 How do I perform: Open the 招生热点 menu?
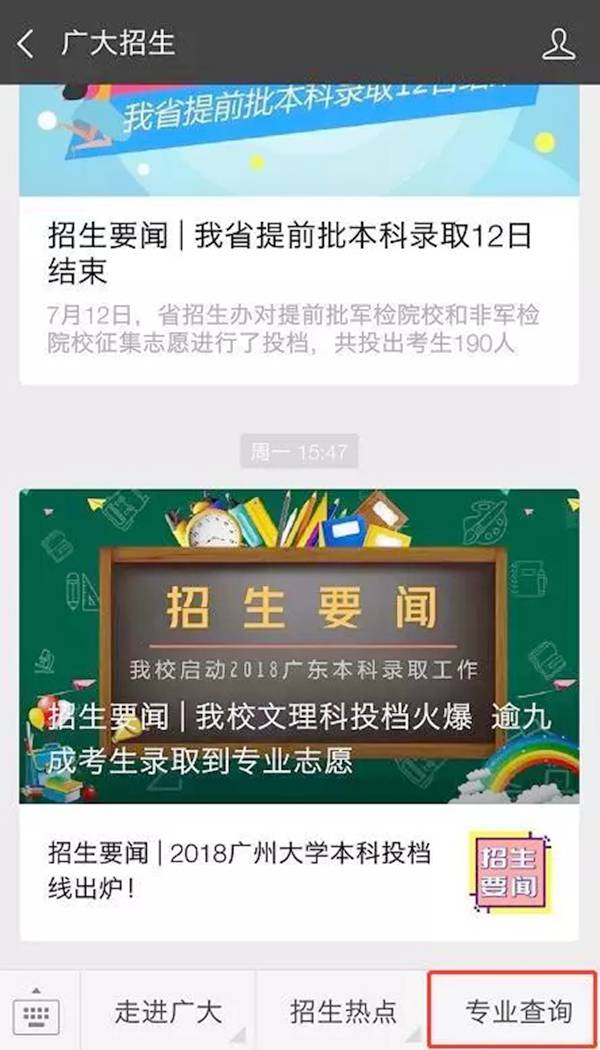pos(343,1011)
